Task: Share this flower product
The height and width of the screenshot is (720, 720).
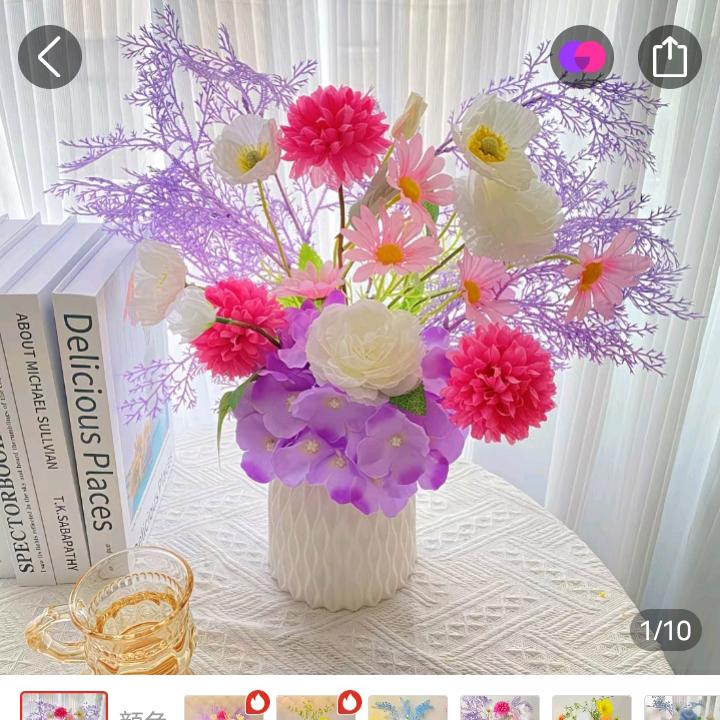Action: coord(670,57)
